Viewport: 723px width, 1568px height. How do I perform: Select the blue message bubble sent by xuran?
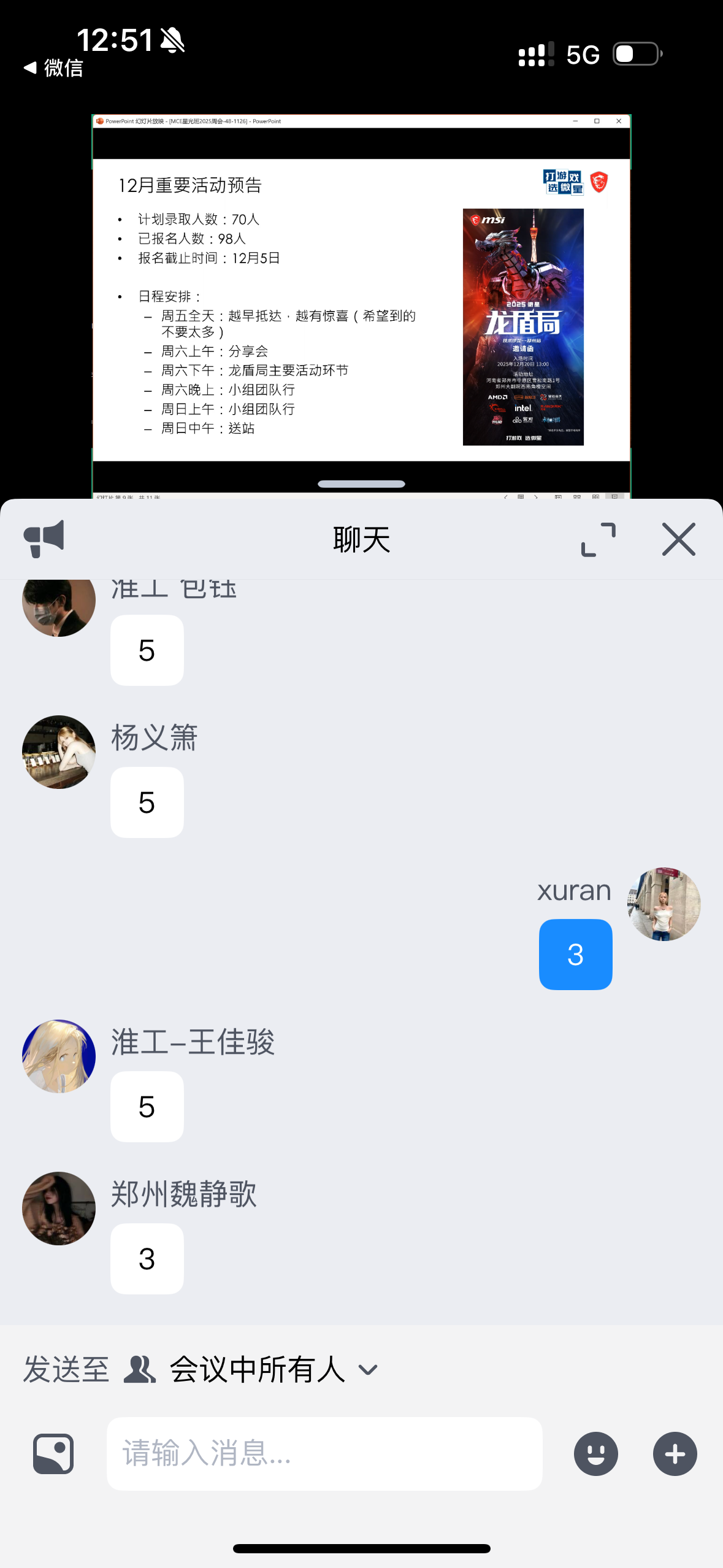tap(575, 955)
